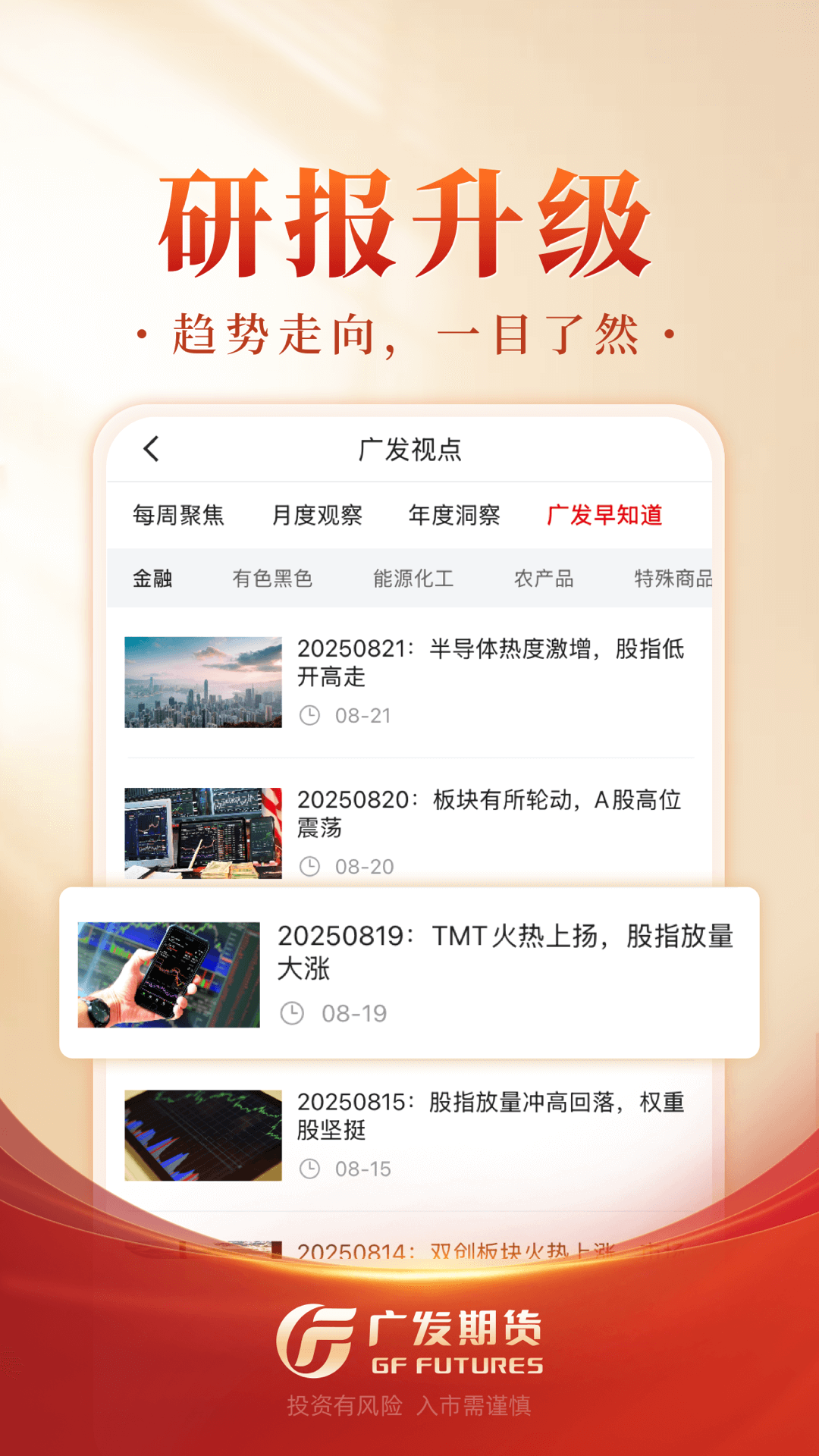The image size is (819, 1456).
Task: Switch to the 广发早知道 tab
Action: point(604,515)
